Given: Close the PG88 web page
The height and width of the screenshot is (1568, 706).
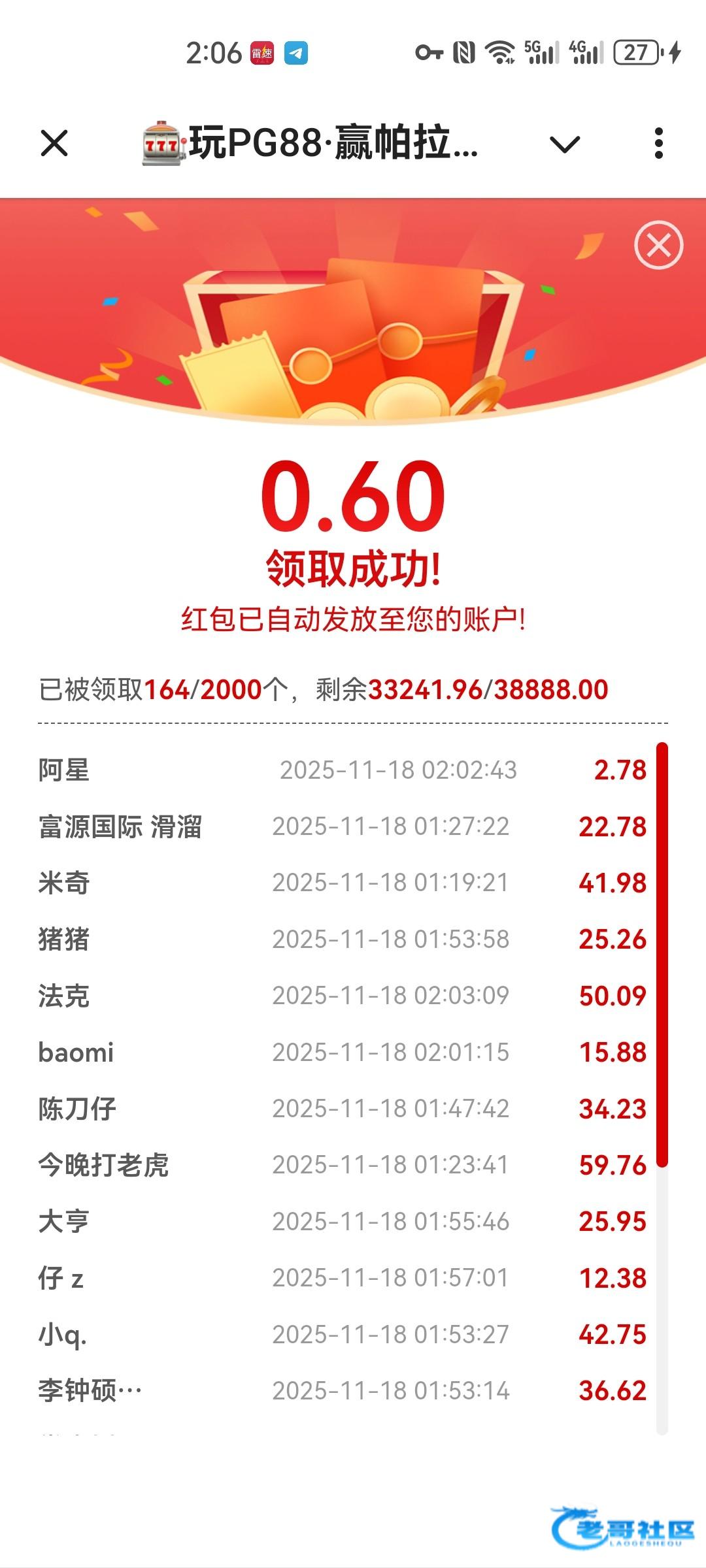Looking at the screenshot, I should tap(54, 143).
